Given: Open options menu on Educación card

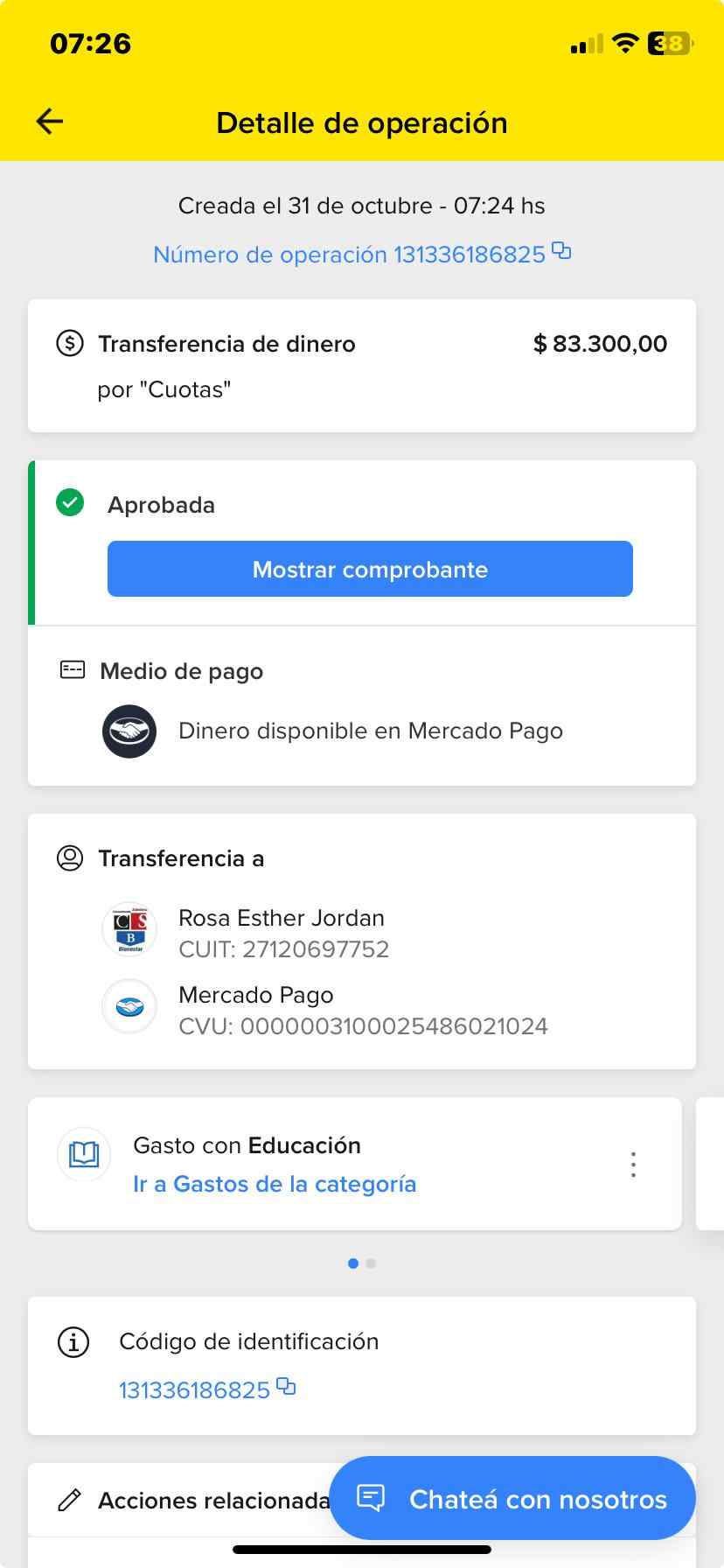Looking at the screenshot, I should (x=633, y=1165).
